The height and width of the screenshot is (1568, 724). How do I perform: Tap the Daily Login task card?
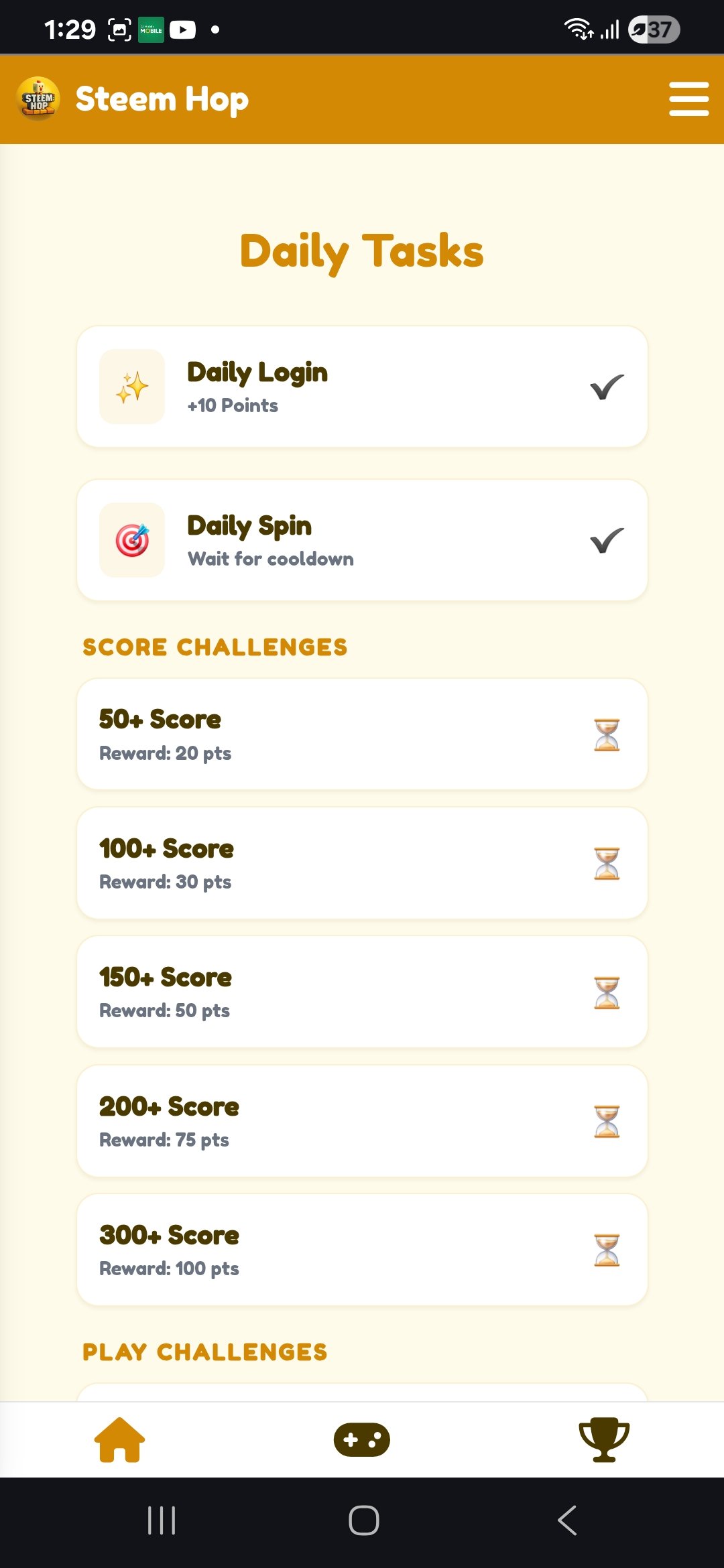[x=362, y=387]
